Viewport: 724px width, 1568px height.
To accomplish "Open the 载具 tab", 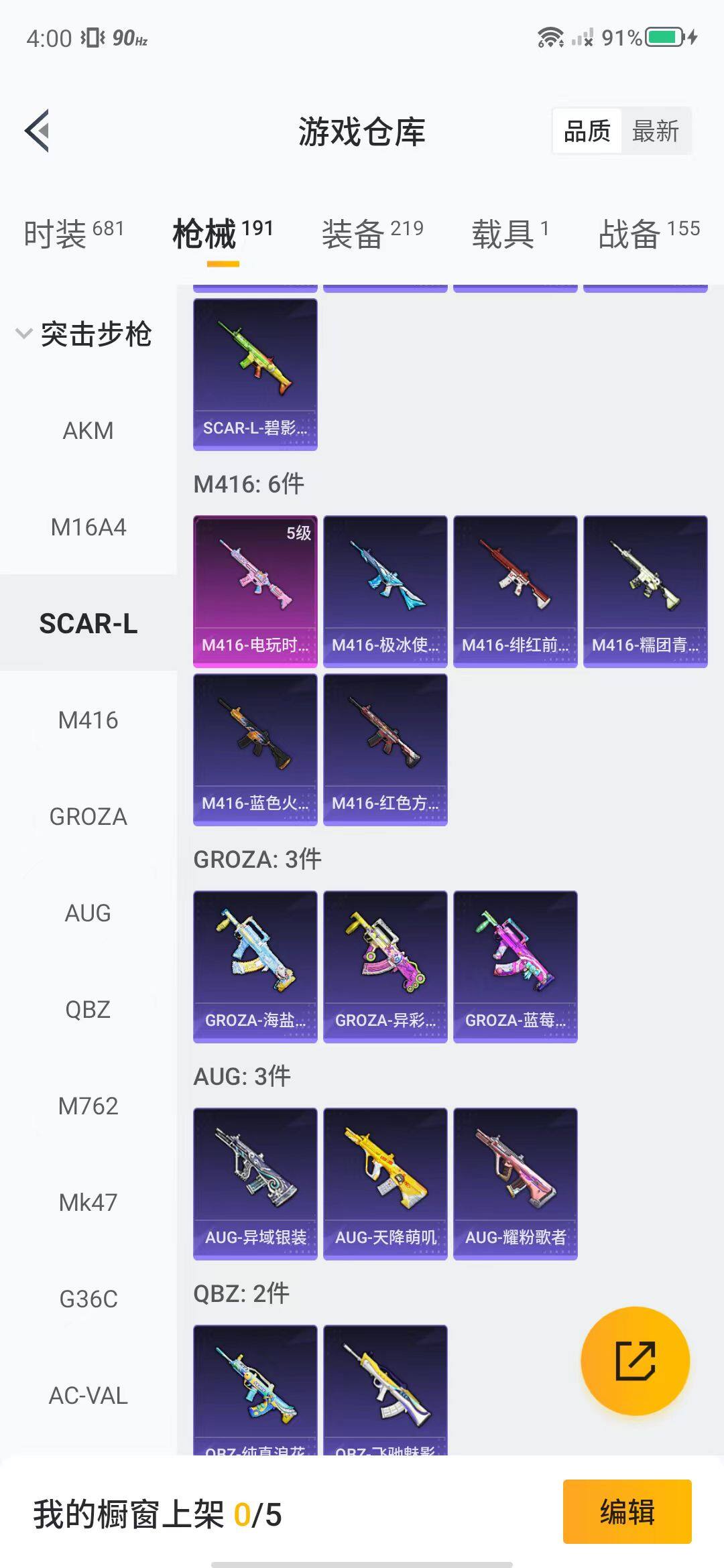I will (510, 234).
